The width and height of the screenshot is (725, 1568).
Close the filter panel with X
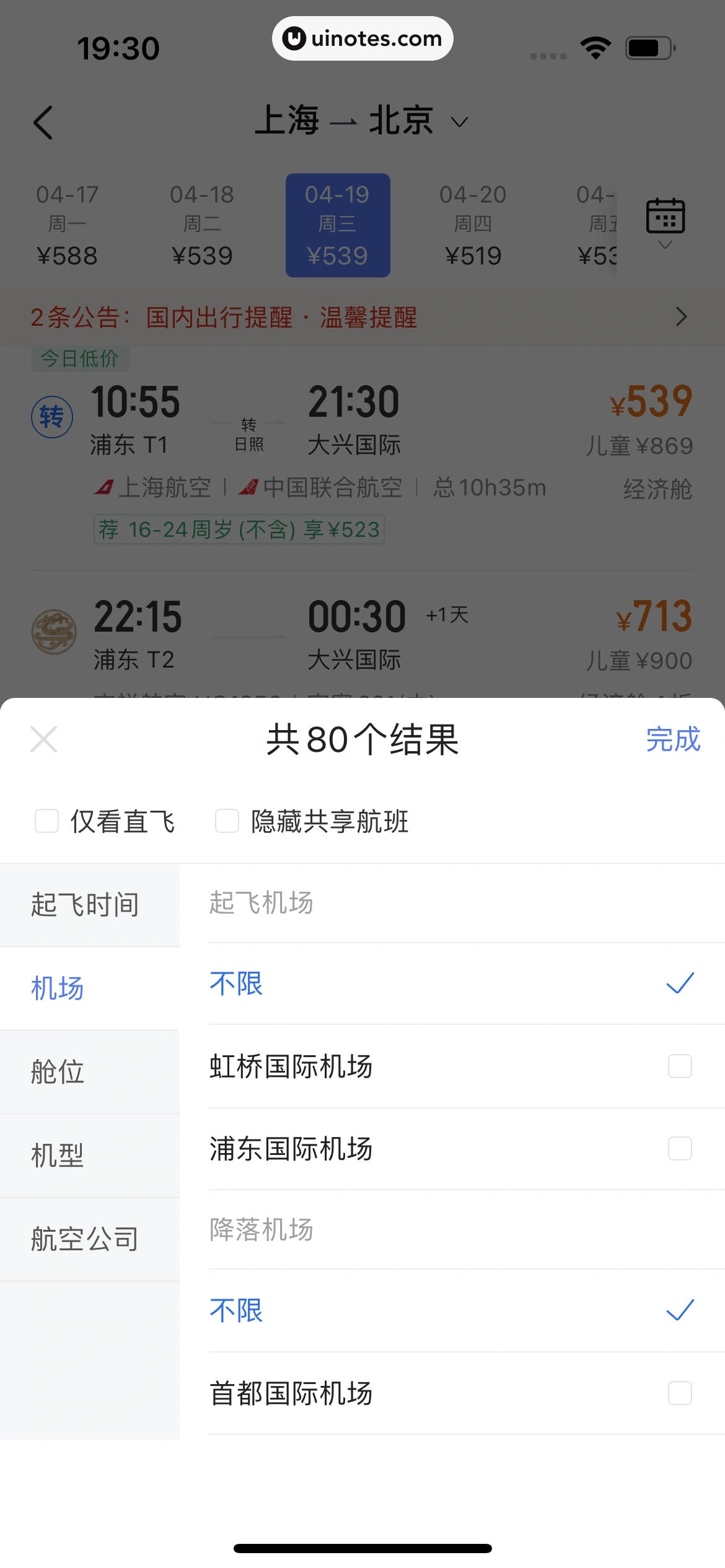pos(44,739)
